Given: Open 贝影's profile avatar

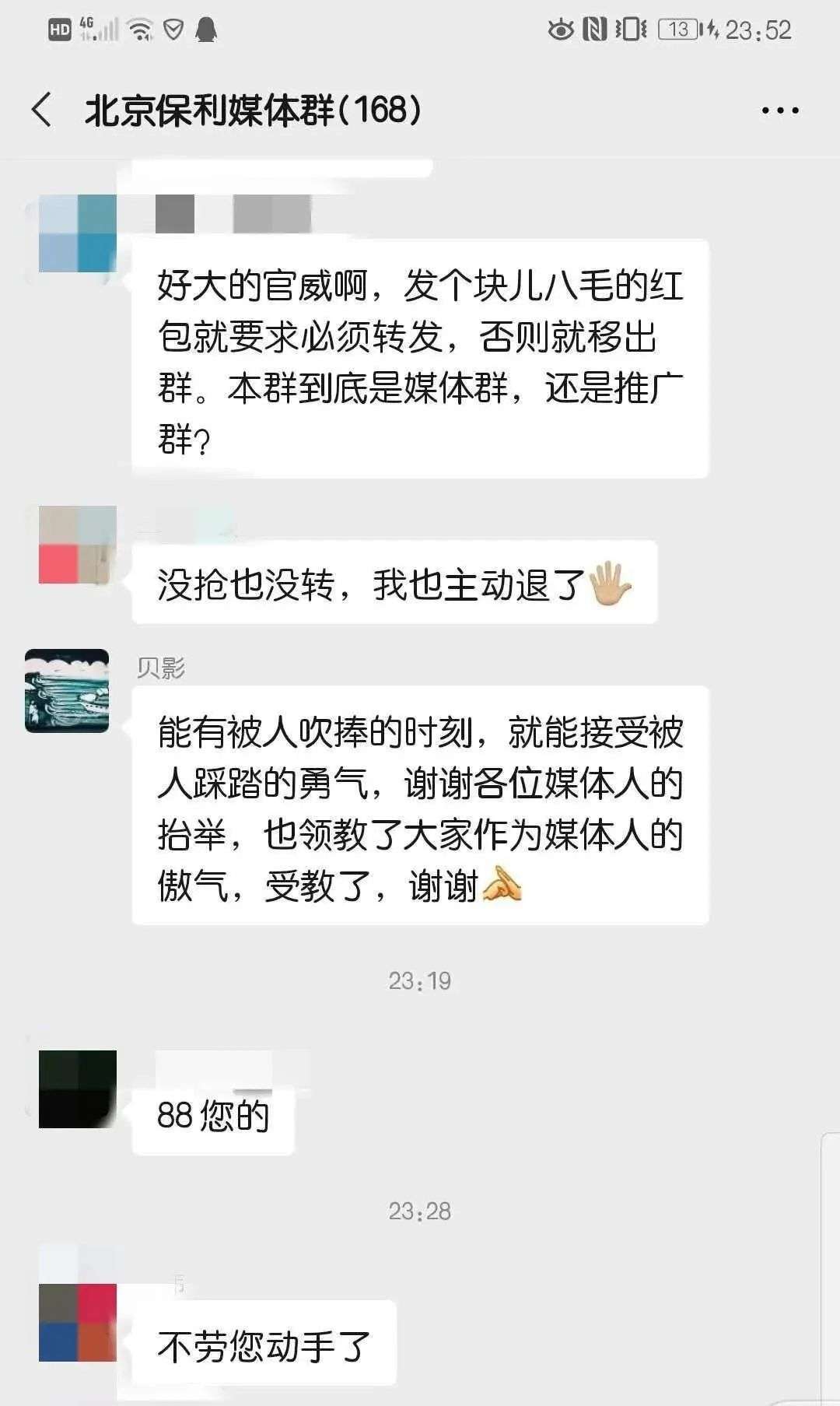Looking at the screenshot, I should [67, 691].
